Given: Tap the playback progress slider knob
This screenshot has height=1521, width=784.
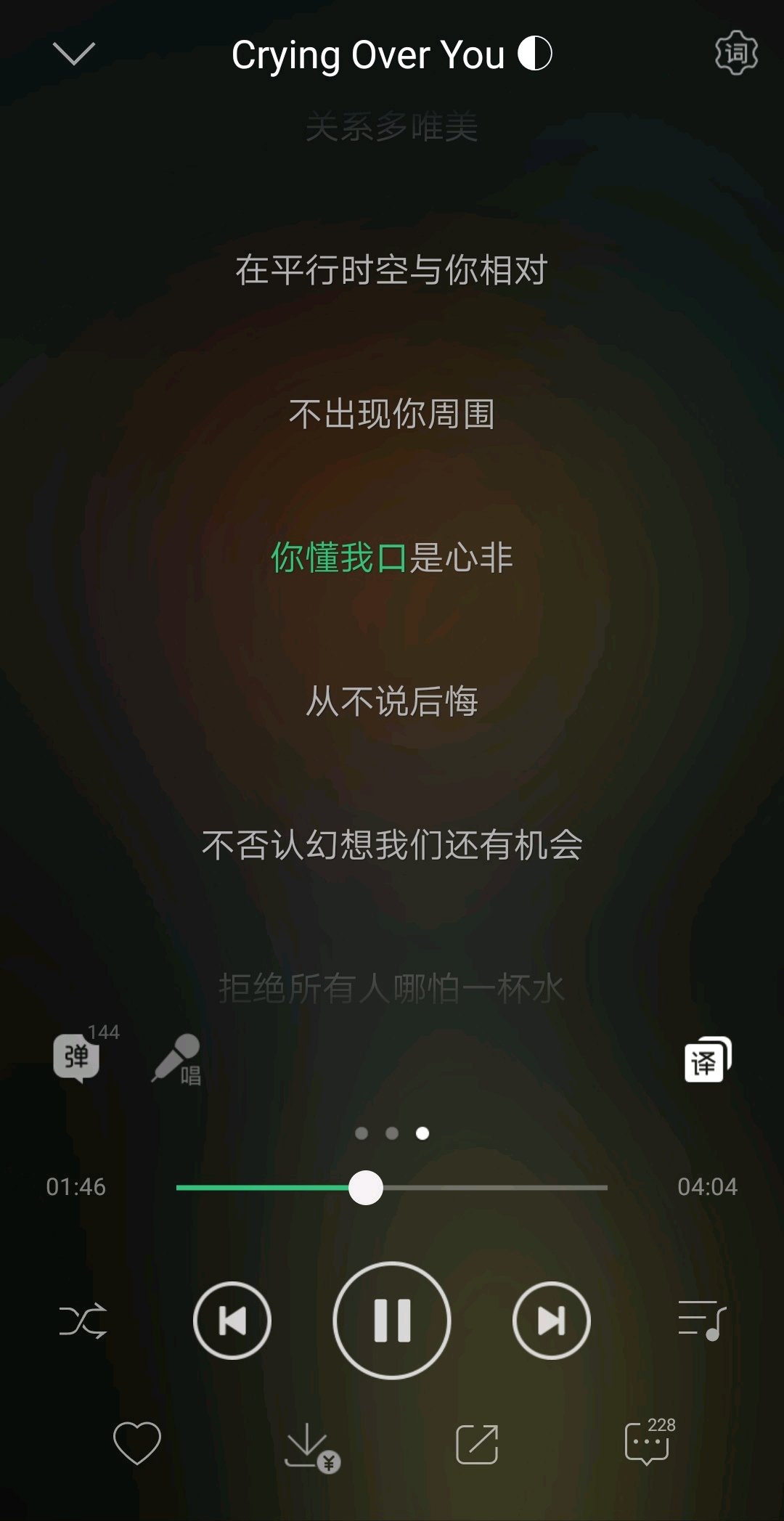Looking at the screenshot, I should pos(366,1187).
